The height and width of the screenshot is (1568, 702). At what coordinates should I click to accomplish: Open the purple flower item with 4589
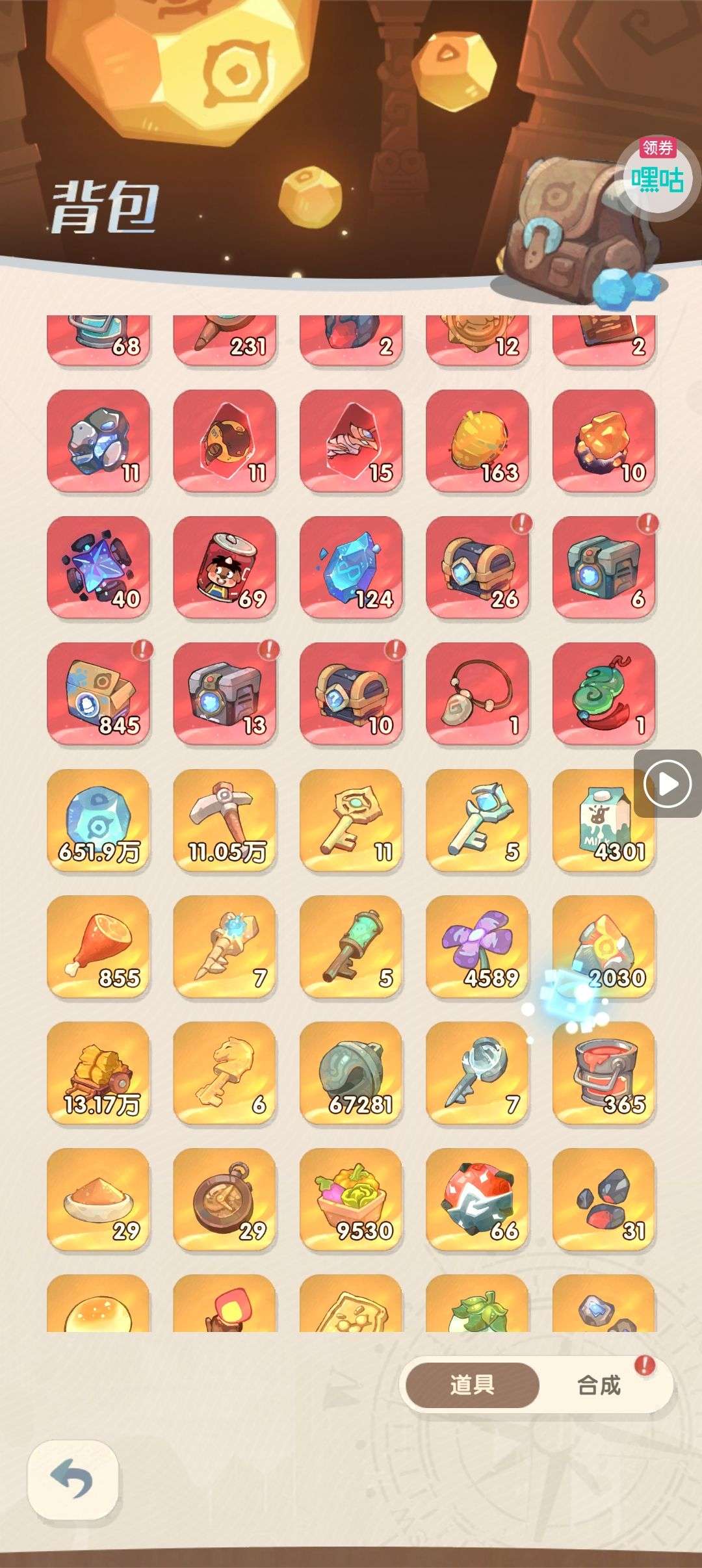pos(478,946)
